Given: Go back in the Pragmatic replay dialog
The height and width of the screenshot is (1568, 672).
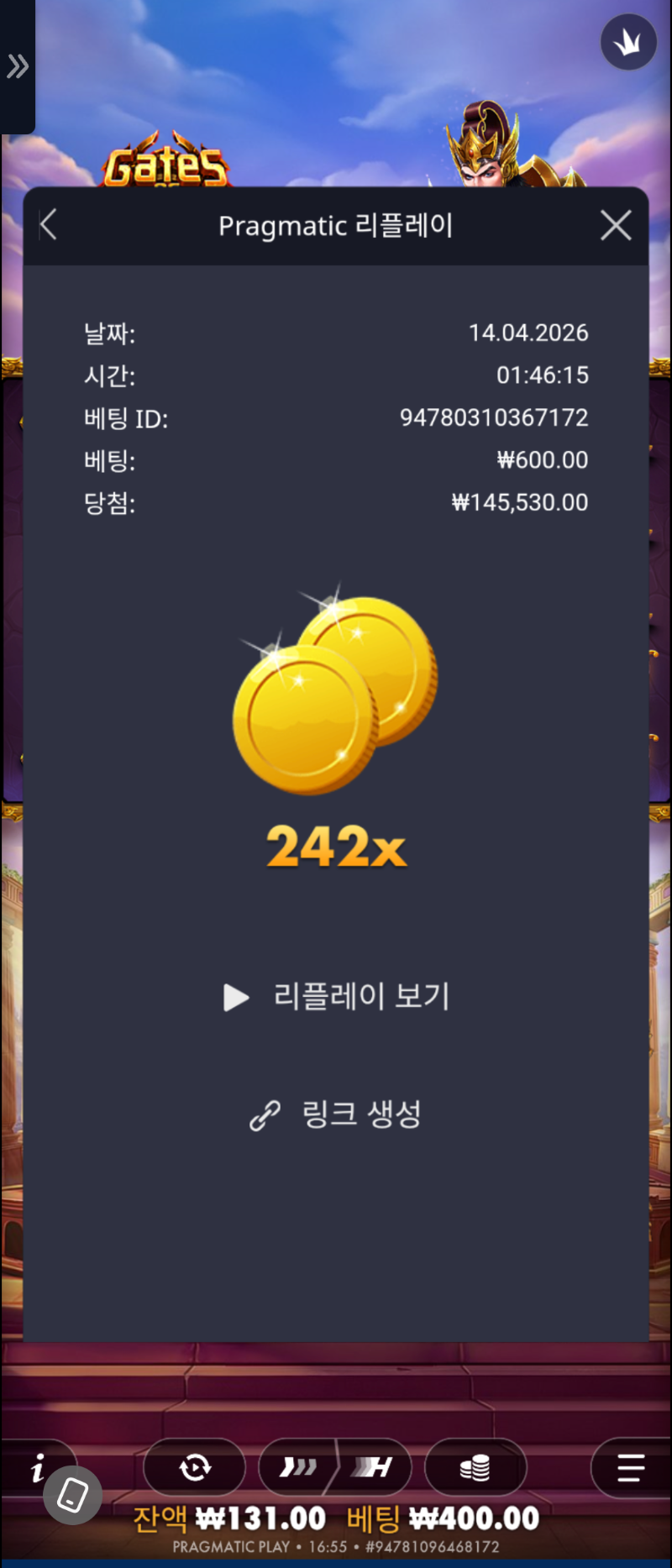Looking at the screenshot, I should coord(49,225).
